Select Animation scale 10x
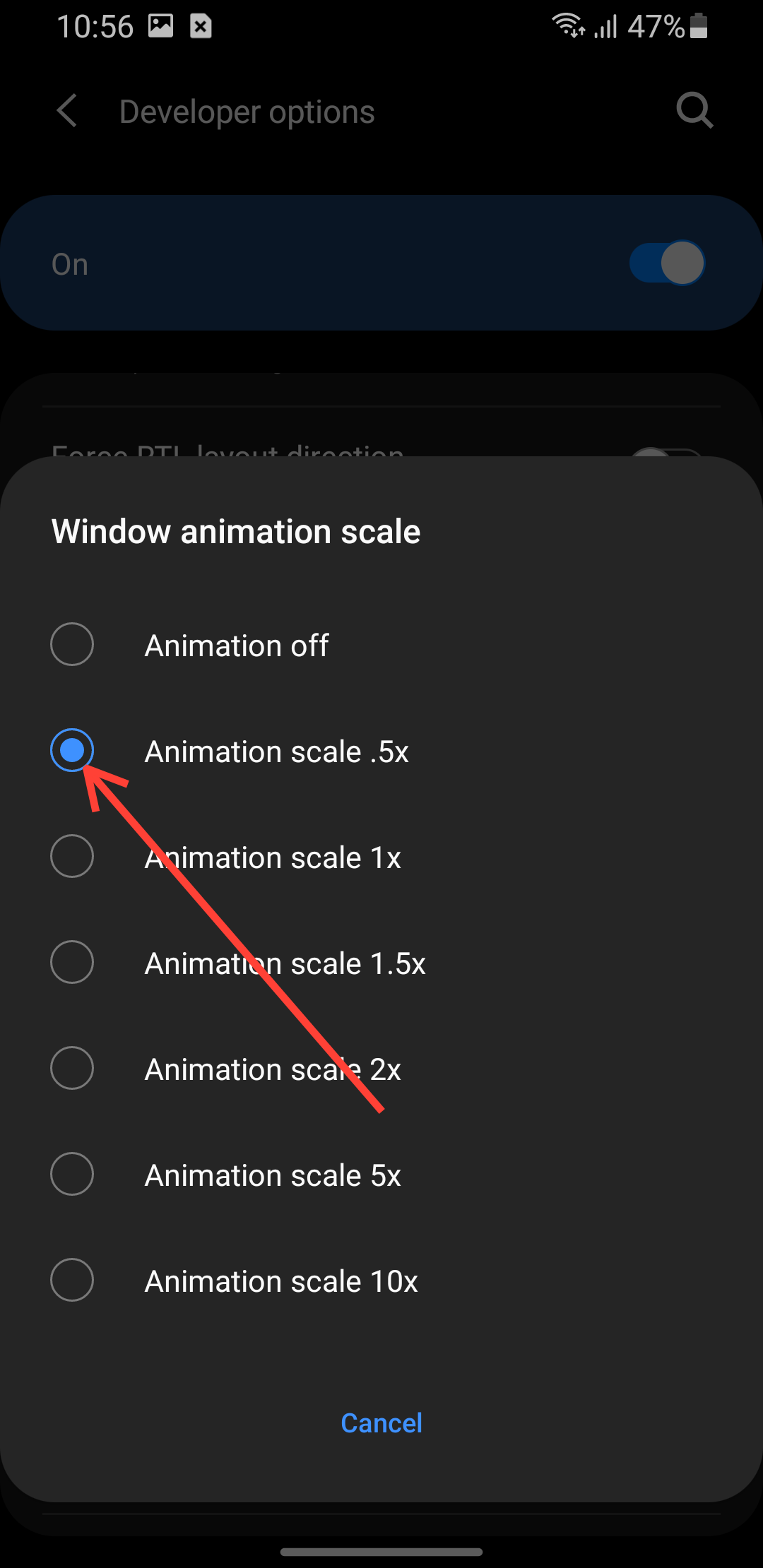 coord(381,1280)
